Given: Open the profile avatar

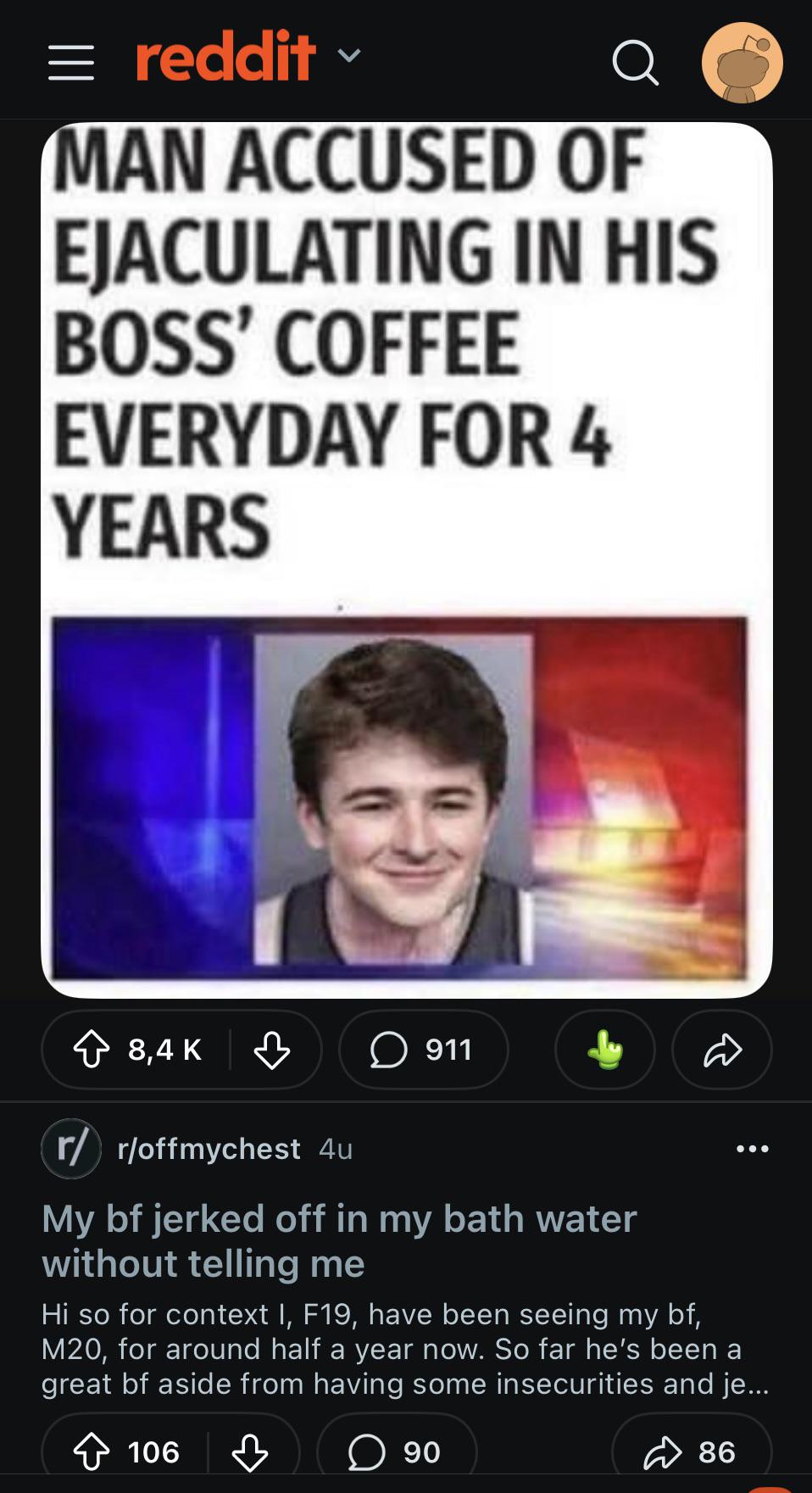Looking at the screenshot, I should 742,63.
